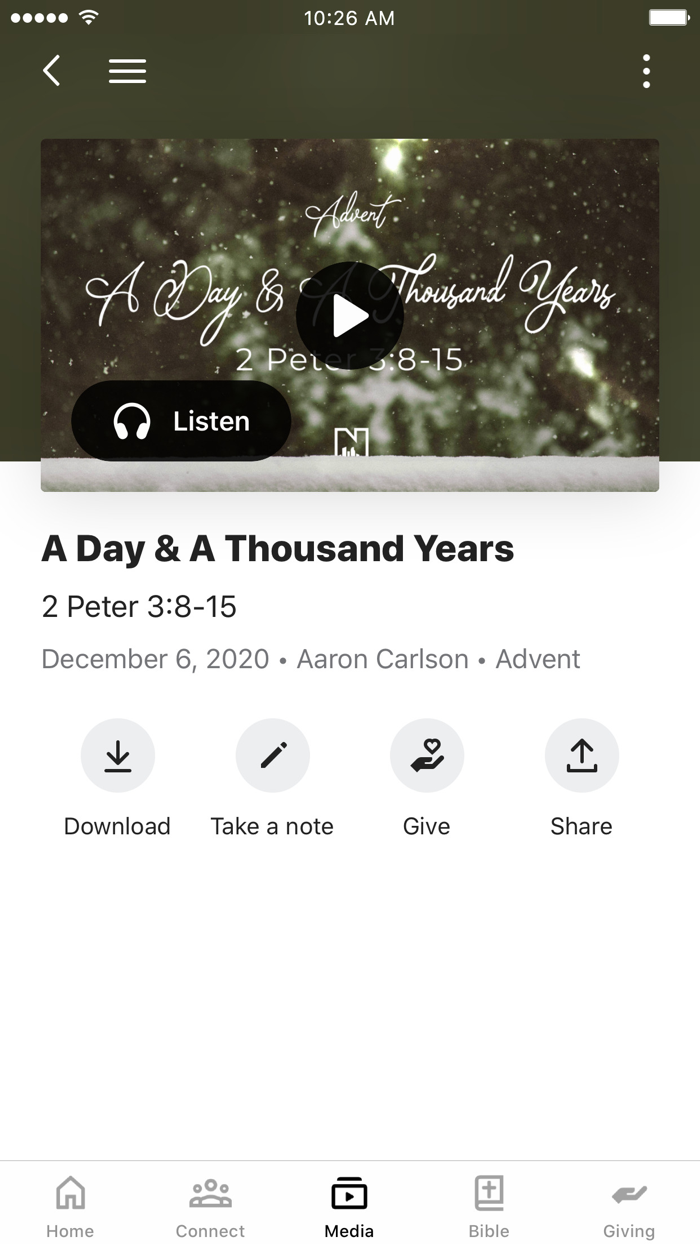Download this sermon
Viewport: 700px width, 1244px height.
(x=118, y=778)
